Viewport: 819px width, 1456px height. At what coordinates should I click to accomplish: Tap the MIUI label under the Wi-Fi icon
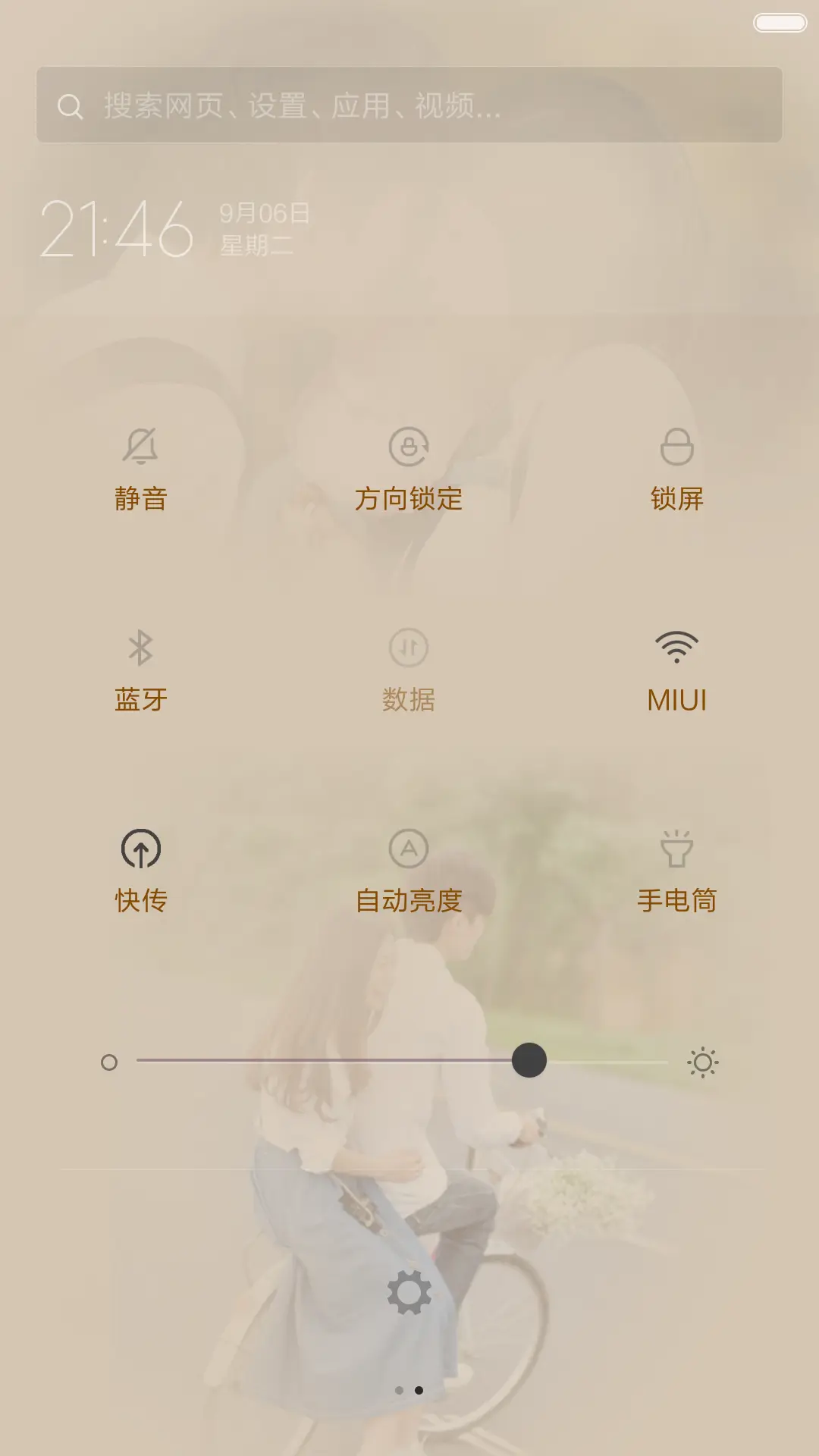[x=677, y=701]
